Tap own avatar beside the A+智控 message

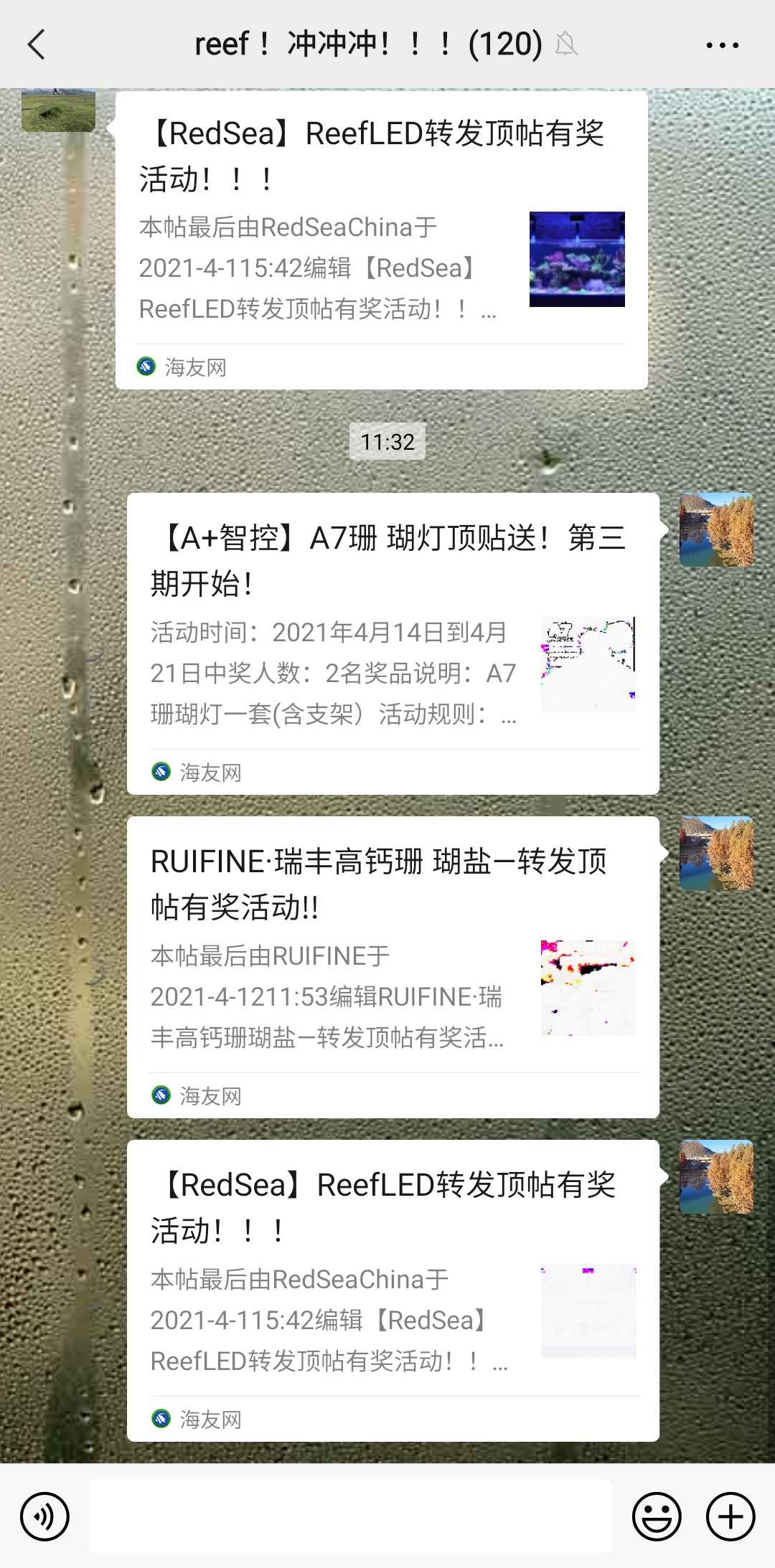[716, 529]
